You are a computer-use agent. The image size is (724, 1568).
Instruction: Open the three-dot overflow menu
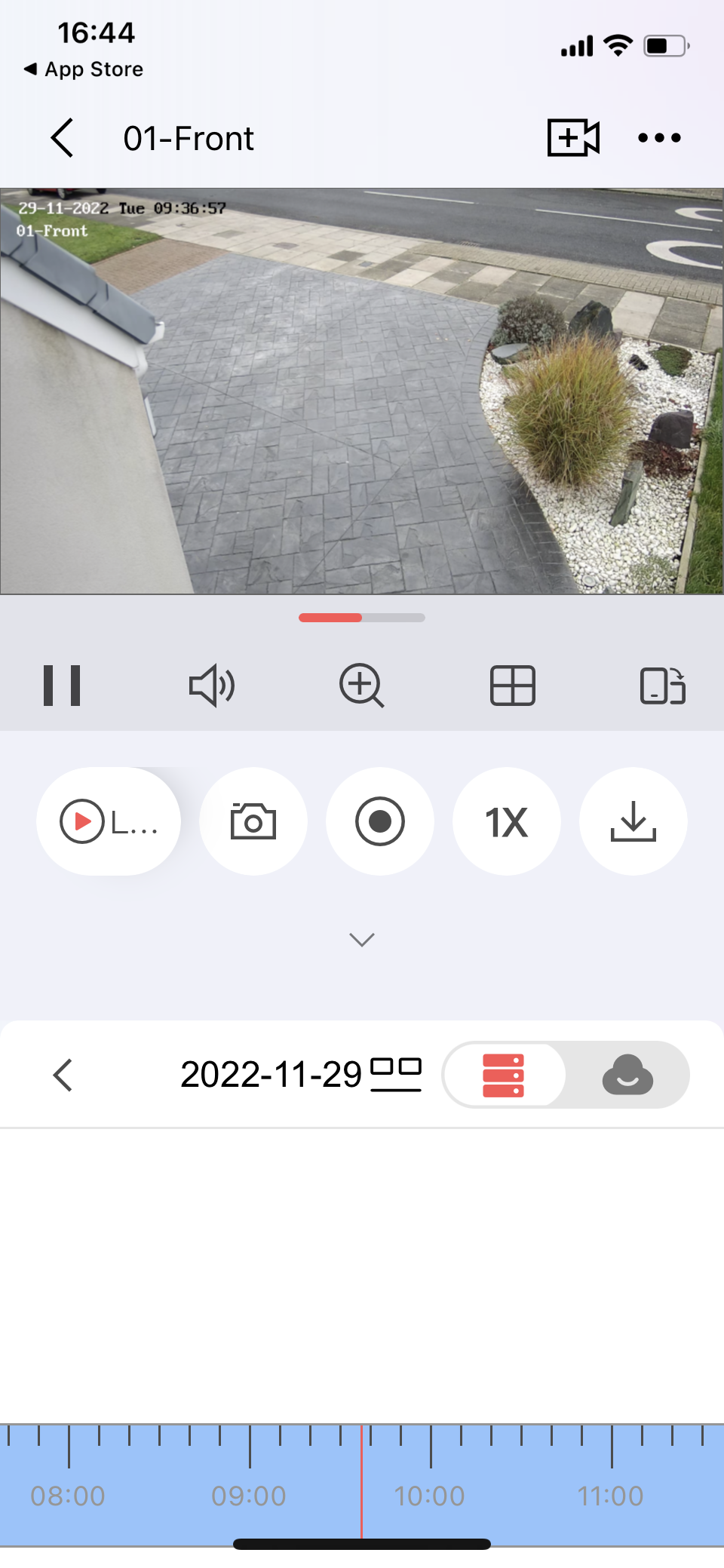pyautogui.click(x=659, y=138)
